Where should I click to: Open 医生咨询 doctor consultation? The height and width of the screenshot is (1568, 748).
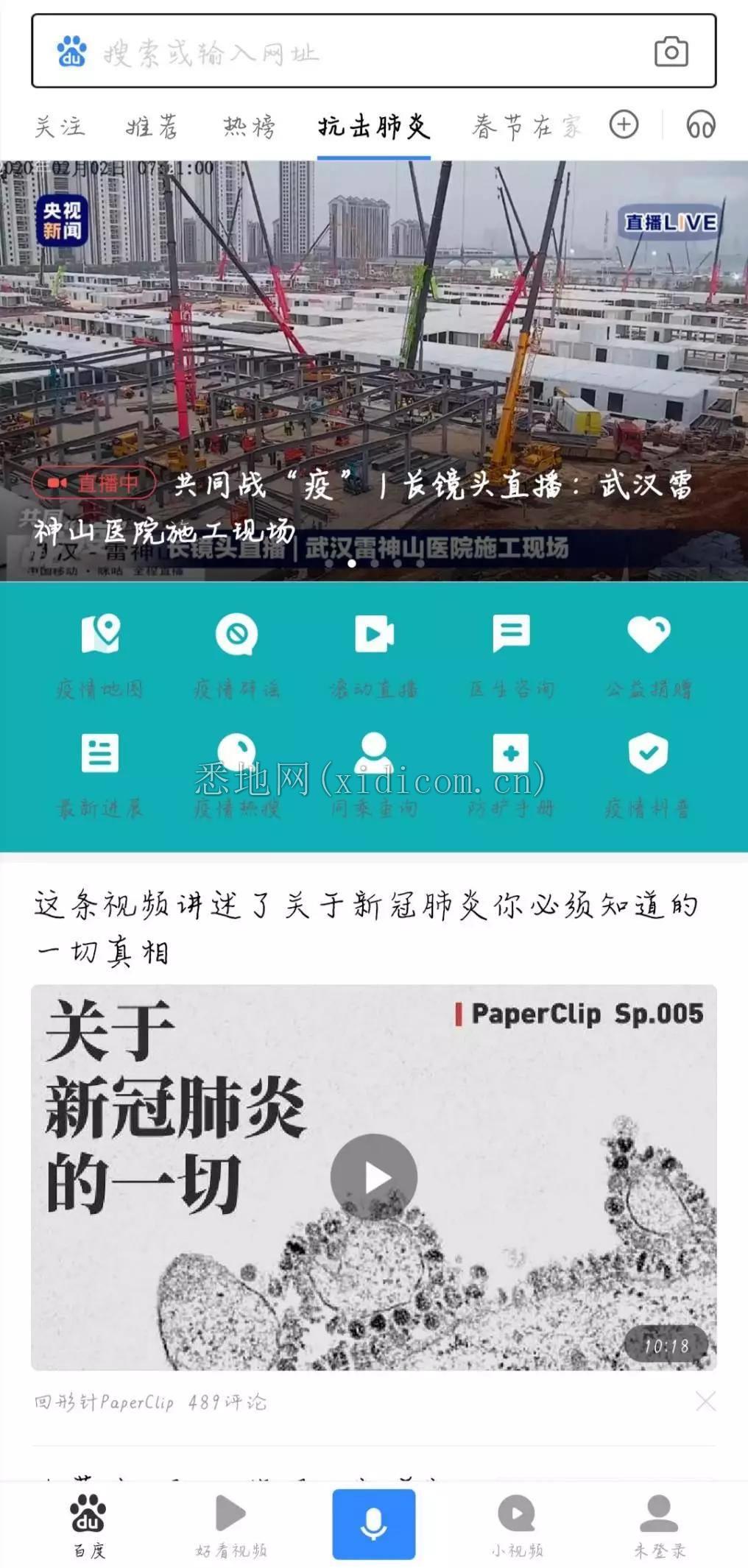(511, 654)
